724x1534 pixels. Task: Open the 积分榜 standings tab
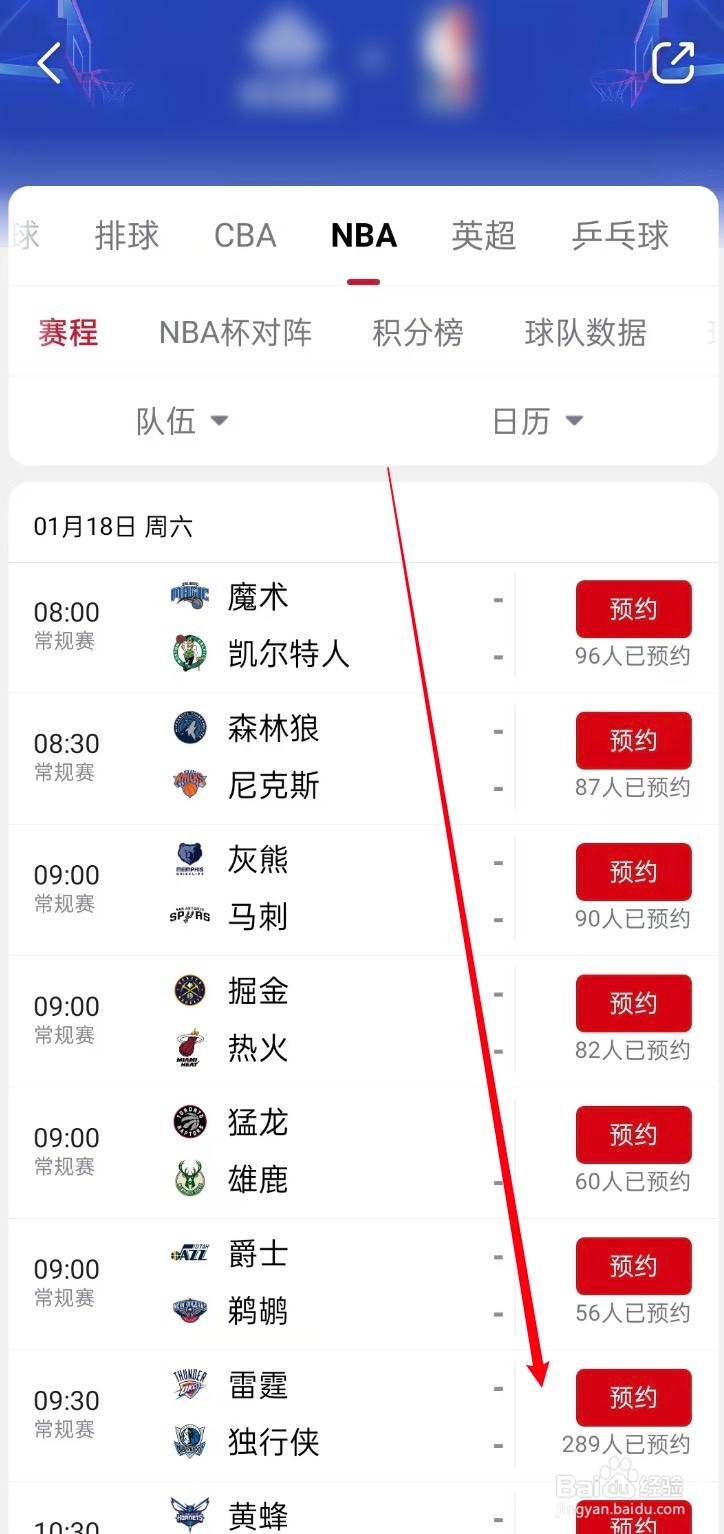click(417, 333)
